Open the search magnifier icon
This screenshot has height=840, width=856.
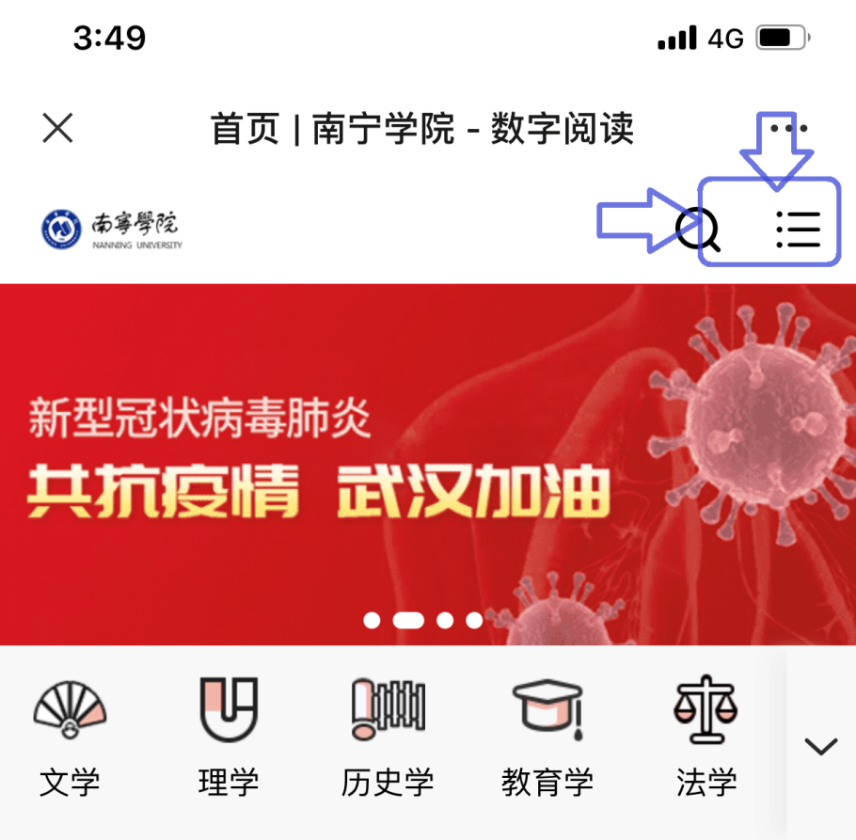pyautogui.click(x=697, y=230)
